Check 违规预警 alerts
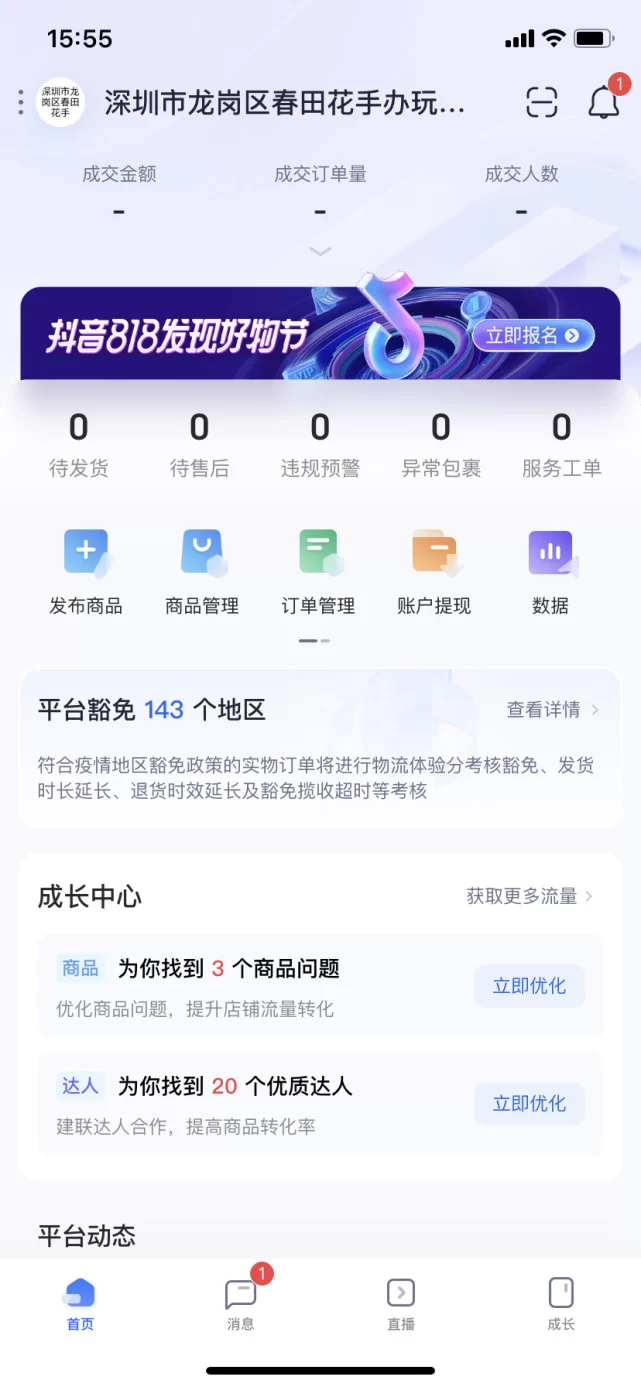The width and height of the screenshot is (641, 1387). click(x=320, y=445)
